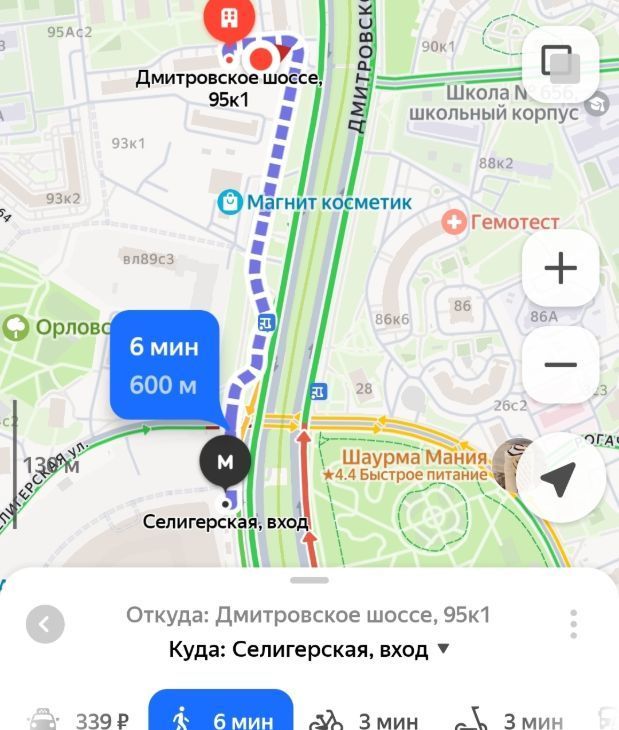The width and height of the screenshot is (619, 730).
Task: Switch to bicycle route, 3 мин
Action: pyautogui.click(x=364, y=719)
